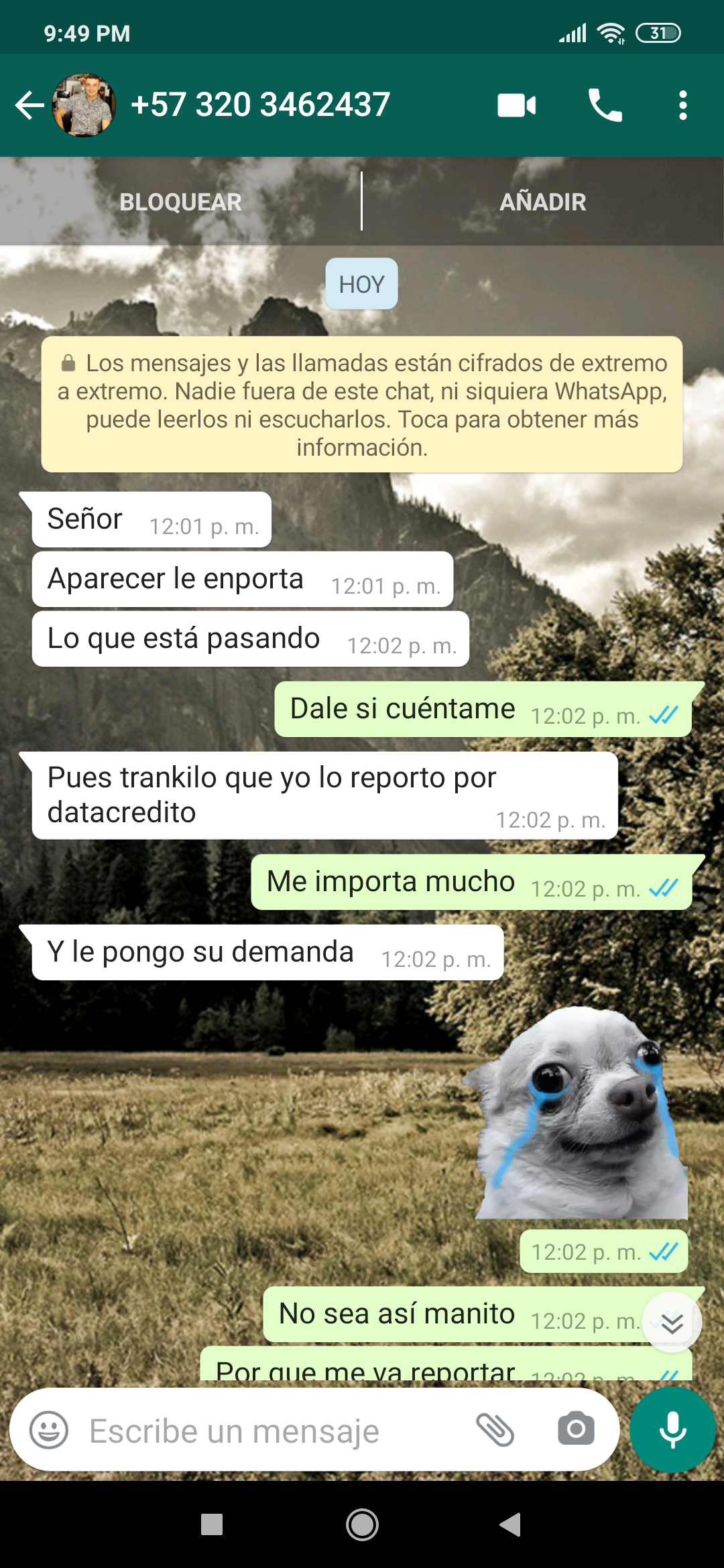Image resolution: width=724 pixels, height=1568 pixels.
Task: Open the camera from the message bar
Action: coord(576,1430)
